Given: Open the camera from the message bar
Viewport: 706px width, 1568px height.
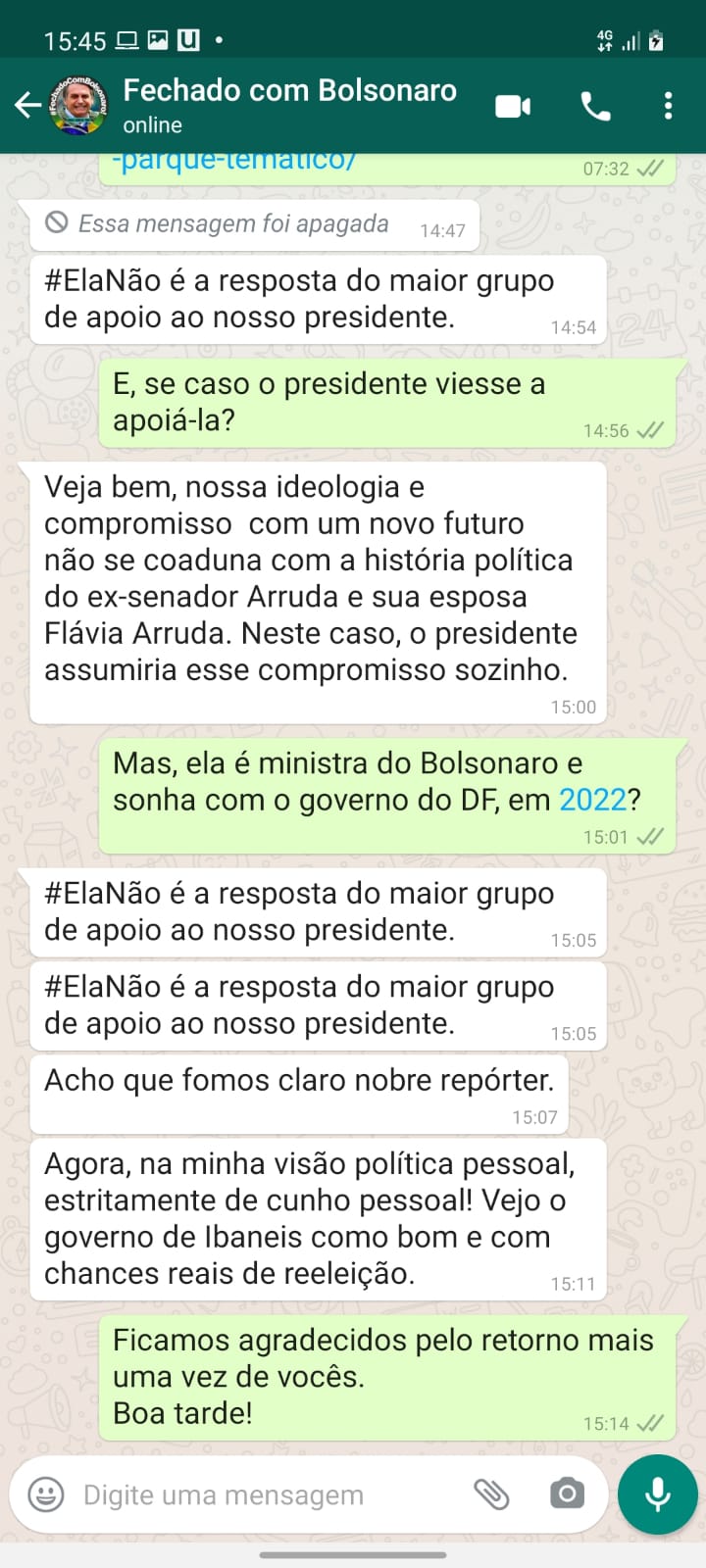Looking at the screenshot, I should (567, 1494).
